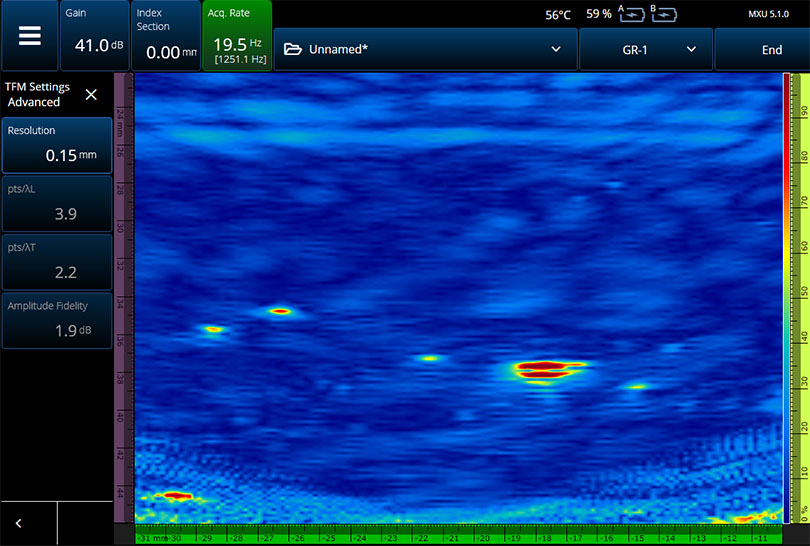810x546 pixels.
Task: Close the TFM Settings Advanced panel
Action: click(x=91, y=94)
